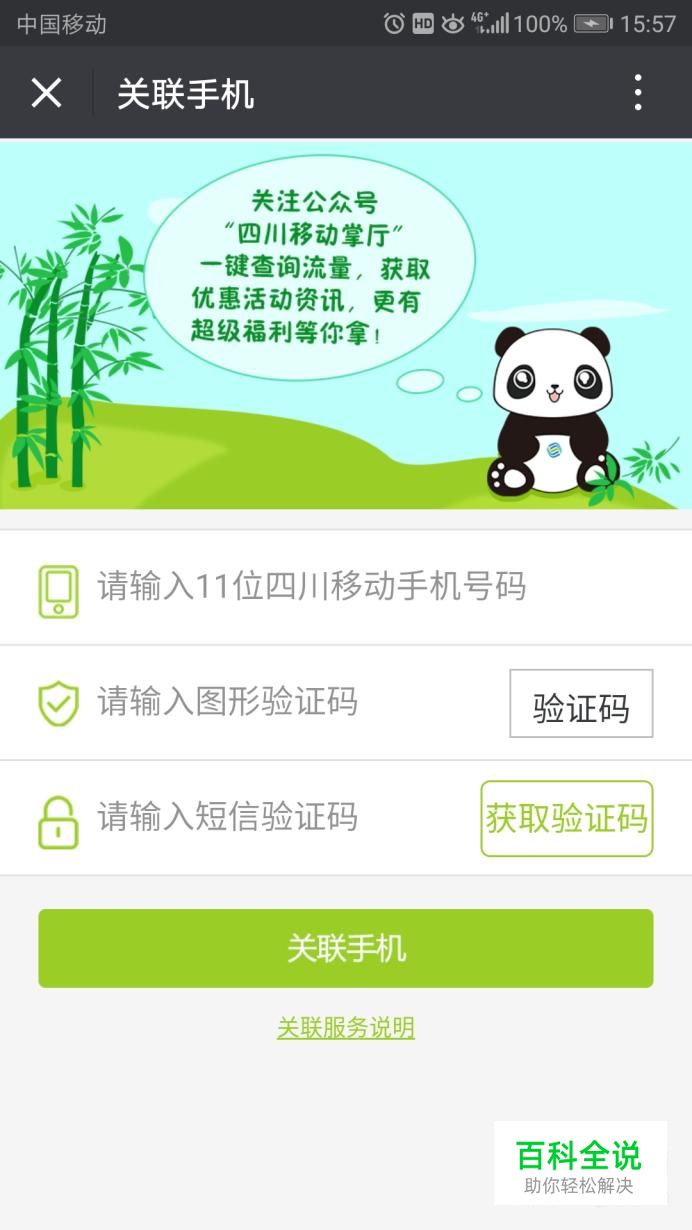Submit with the green 关联手机 button
Image resolution: width=692 pixels, height=1230 pixels.
click(x=346, y=948)
